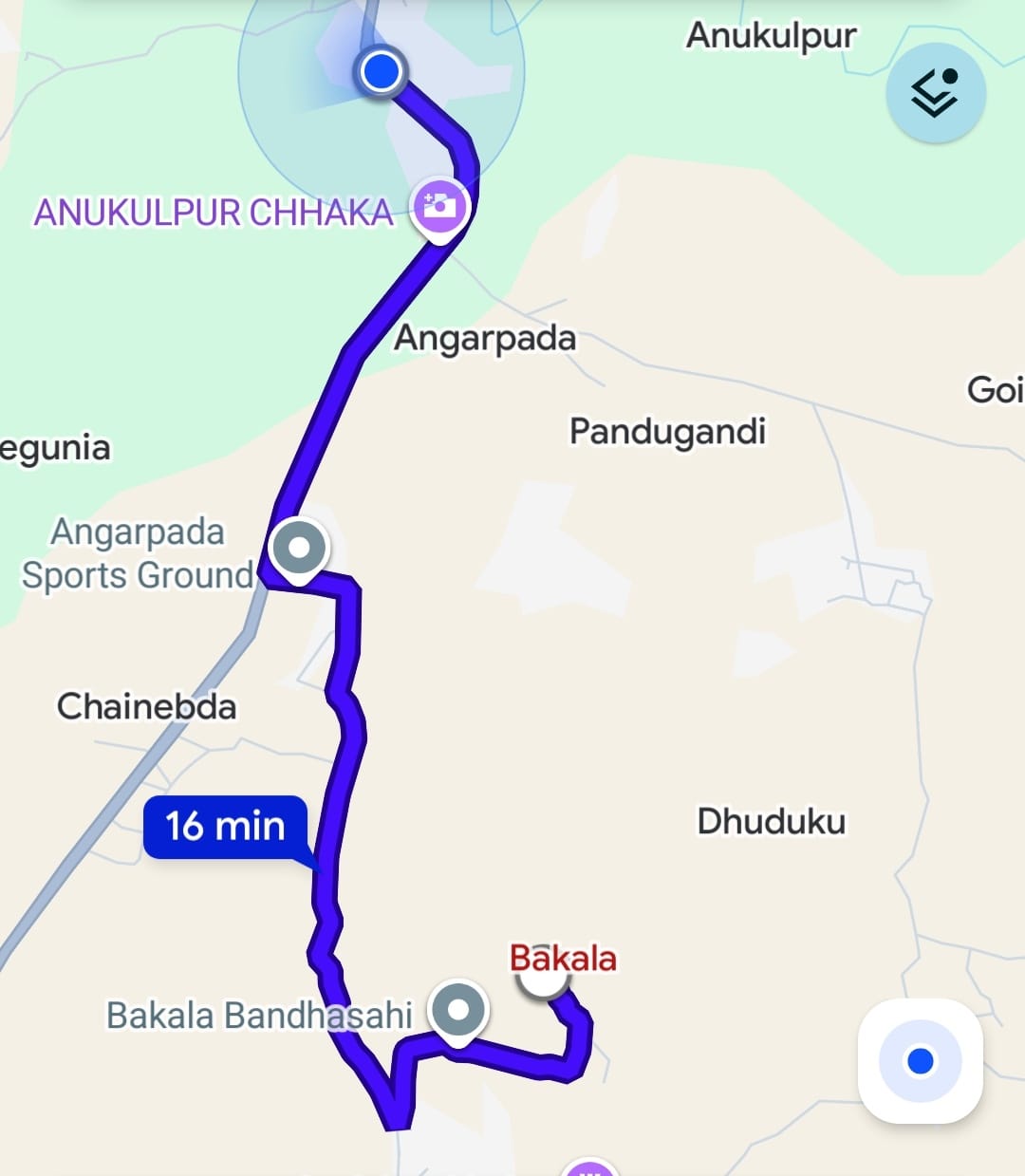
Task: Select the 16 min route label
Action: click(x=226, y=827)
